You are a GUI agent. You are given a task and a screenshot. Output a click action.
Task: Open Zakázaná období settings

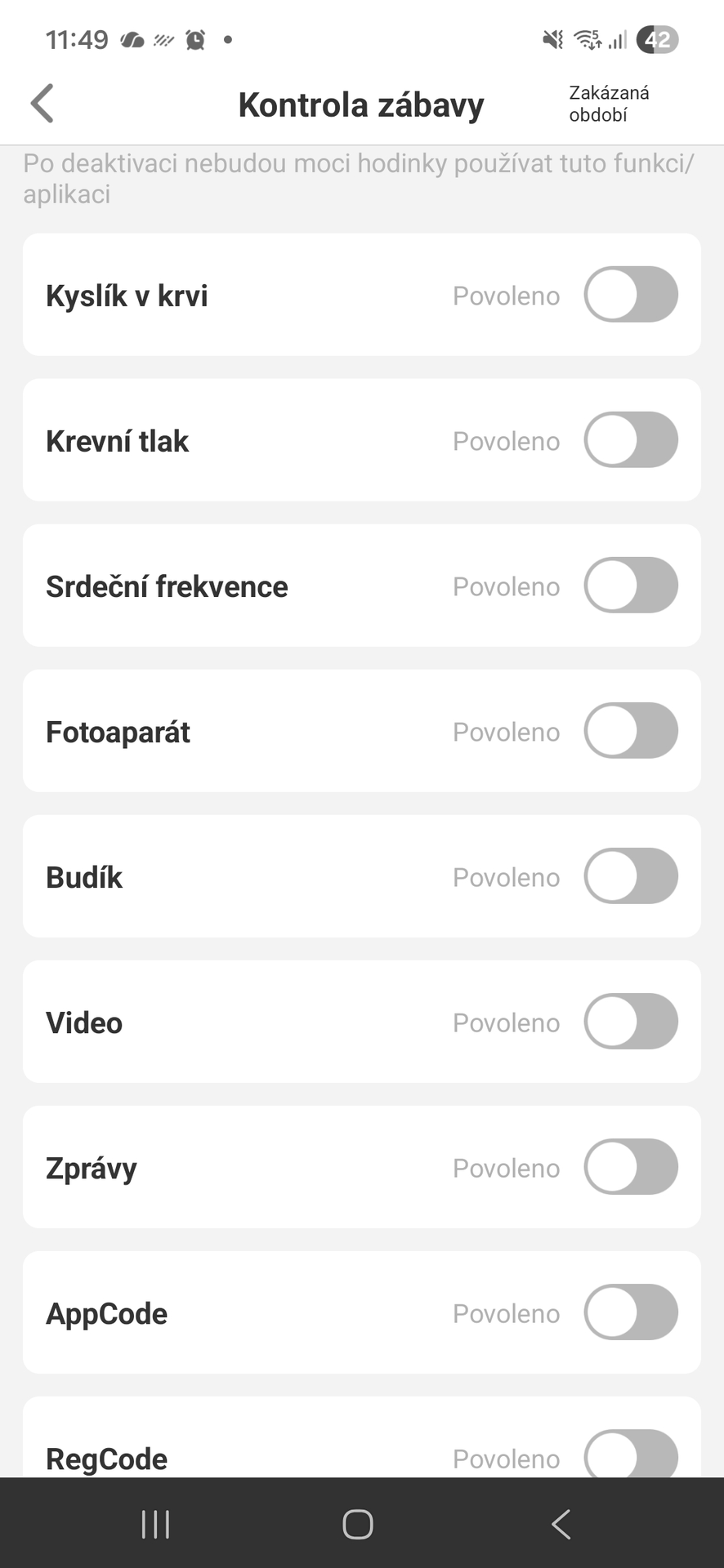point(609,104)
